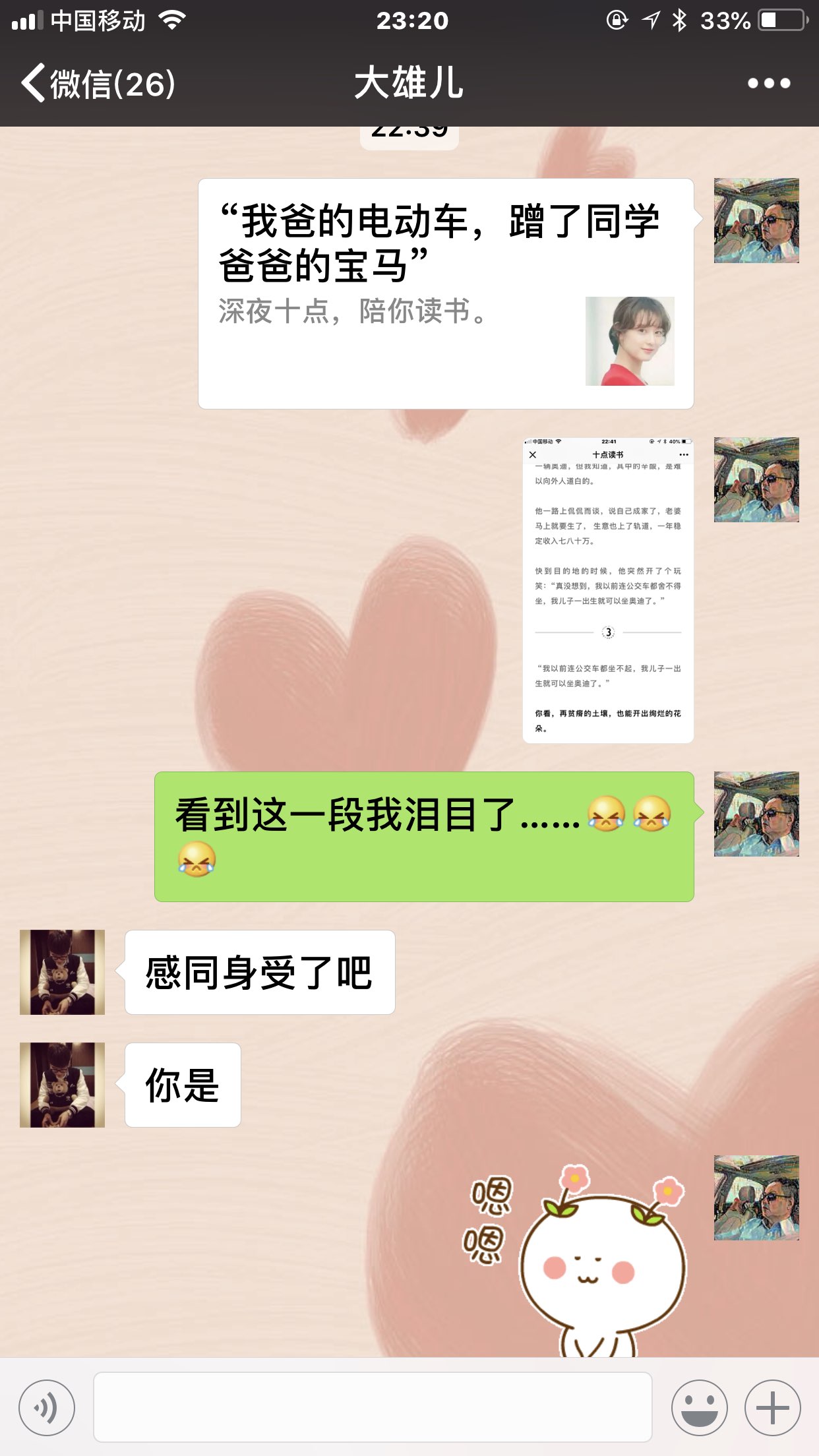Open the emoji sticker panel
The width and height of the screenshot is (819, 1456).
pos(699,1407)
